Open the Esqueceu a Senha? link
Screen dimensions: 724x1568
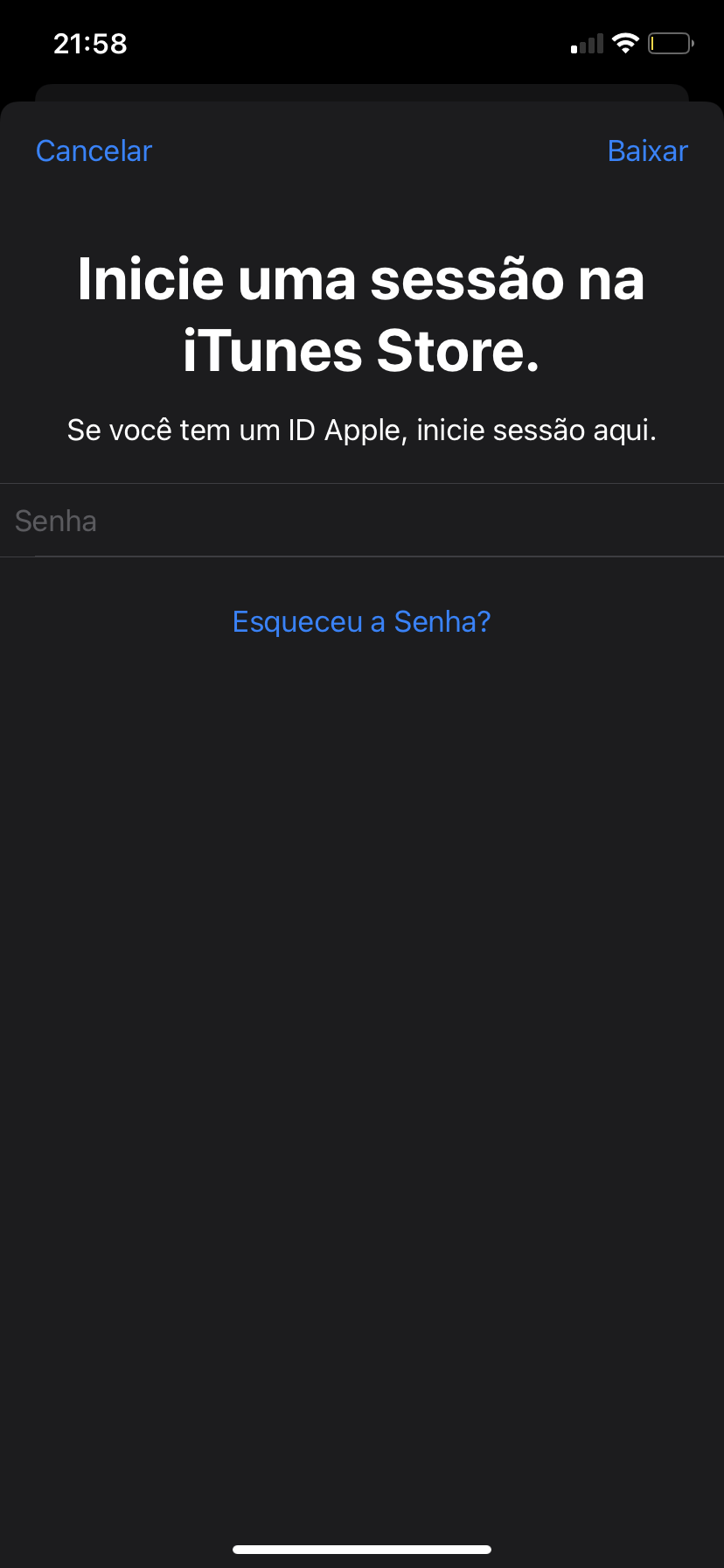tap(361, 621)
